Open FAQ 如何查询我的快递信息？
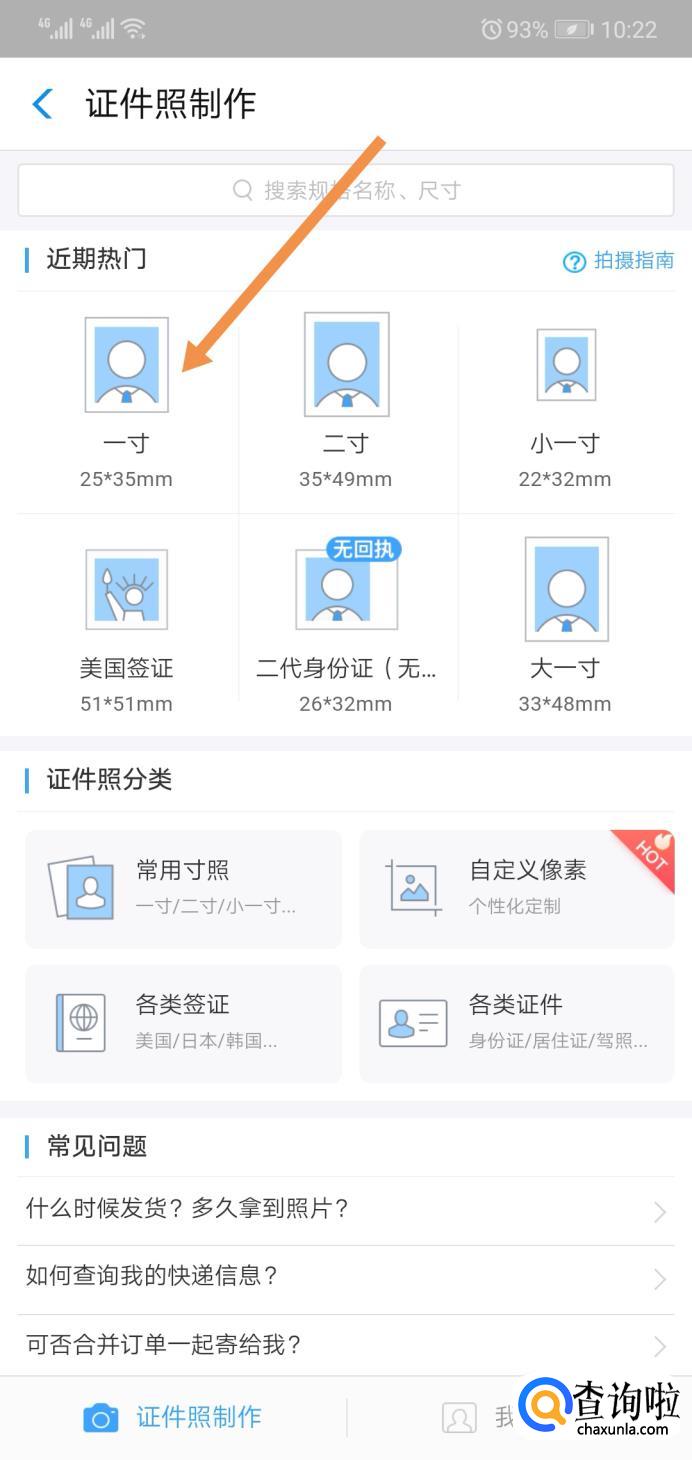This screenshot has height=1460, width=692. (x=345, y=1278)
